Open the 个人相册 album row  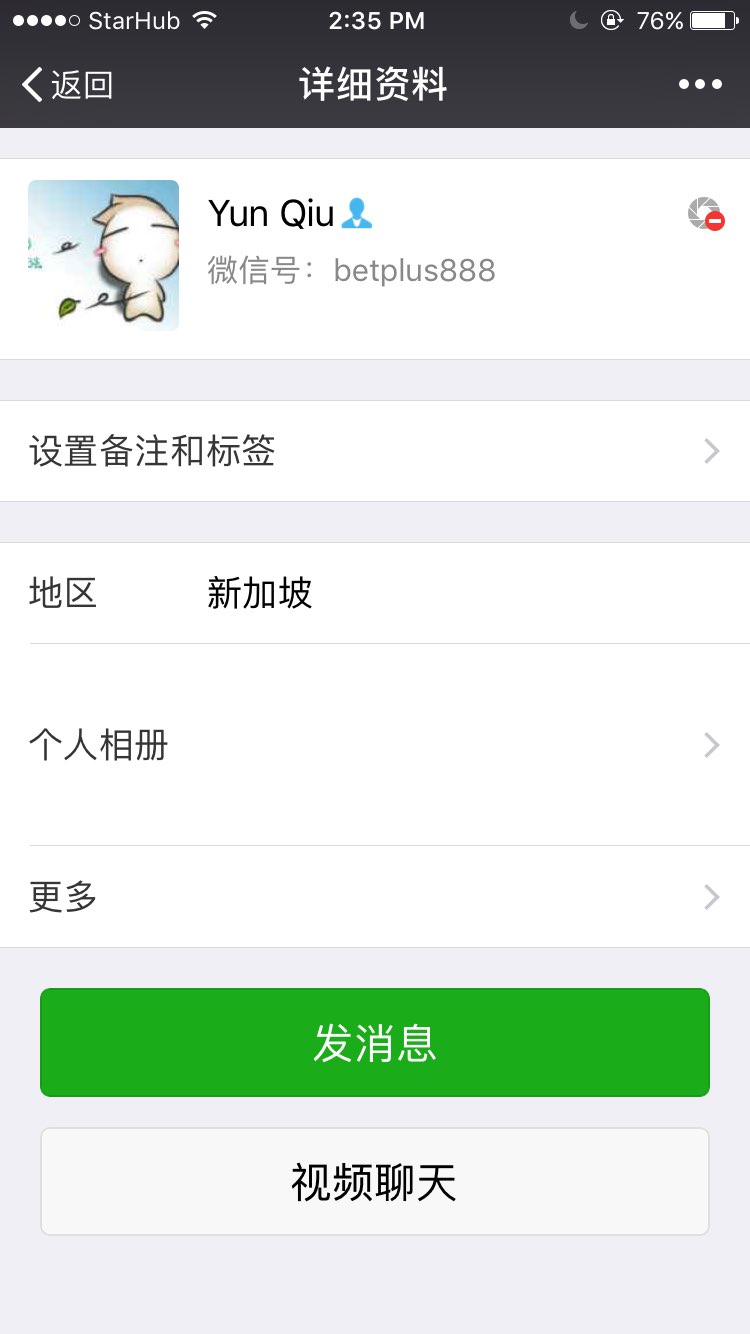tap(375, 745)
